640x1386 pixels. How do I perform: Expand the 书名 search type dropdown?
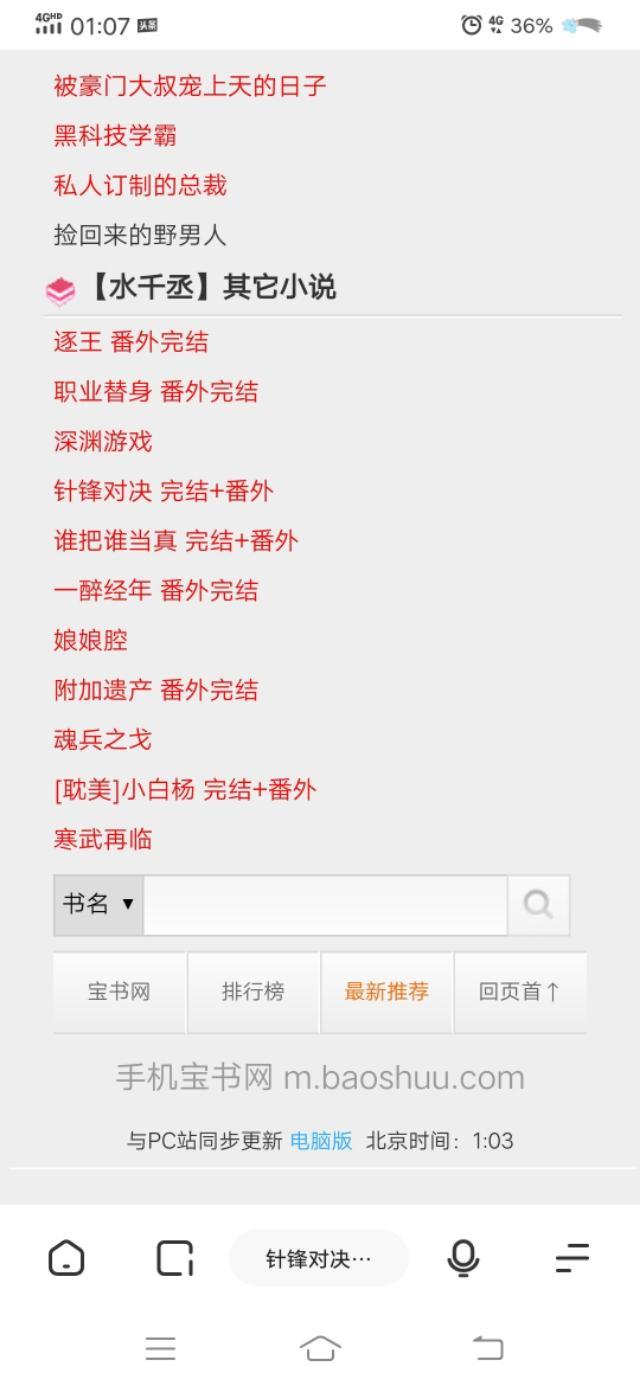[x=99, y=905]
